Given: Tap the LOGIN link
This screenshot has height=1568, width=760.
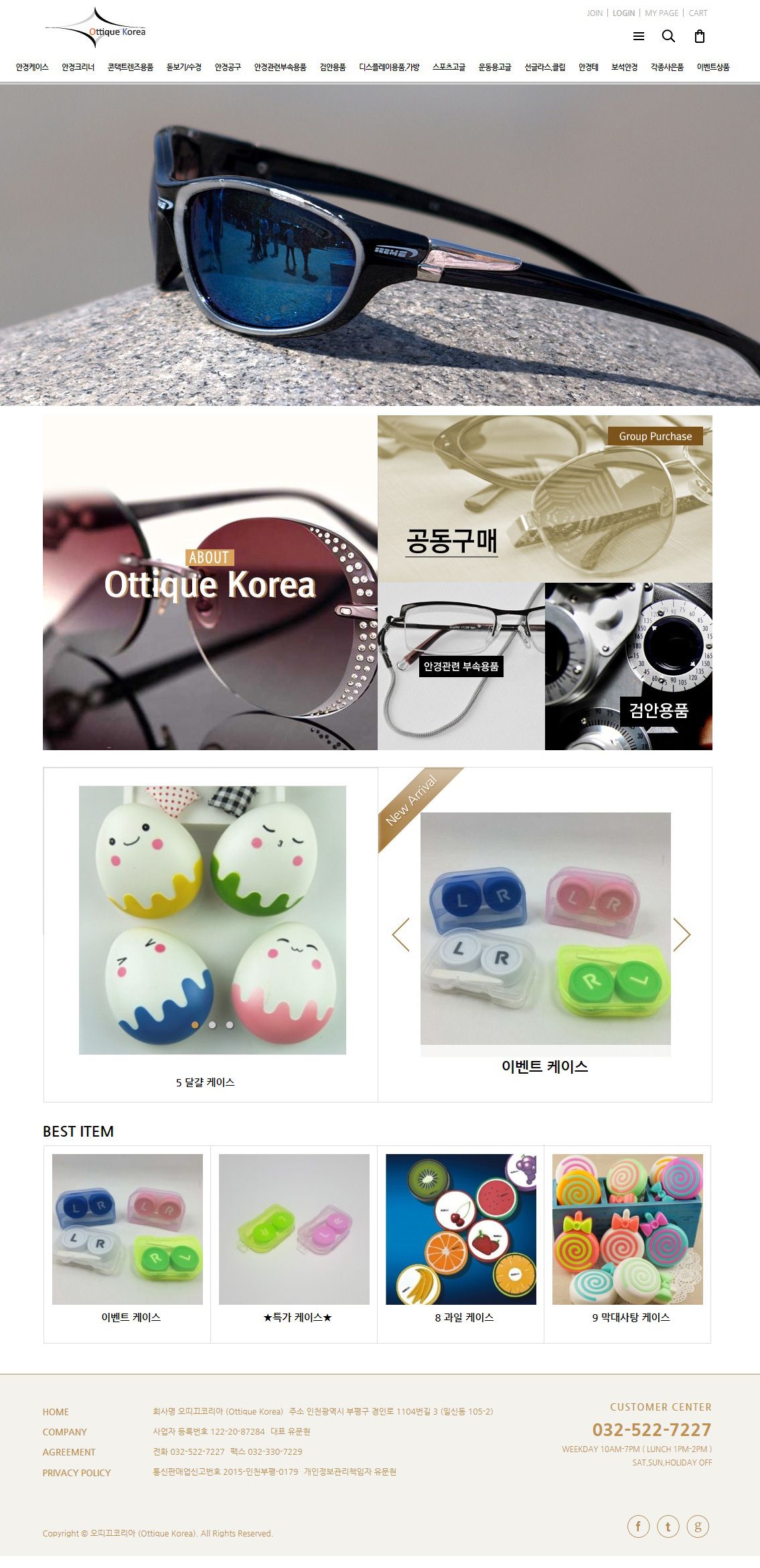Looking at the screenshot, I should click(x=623, y=13).
